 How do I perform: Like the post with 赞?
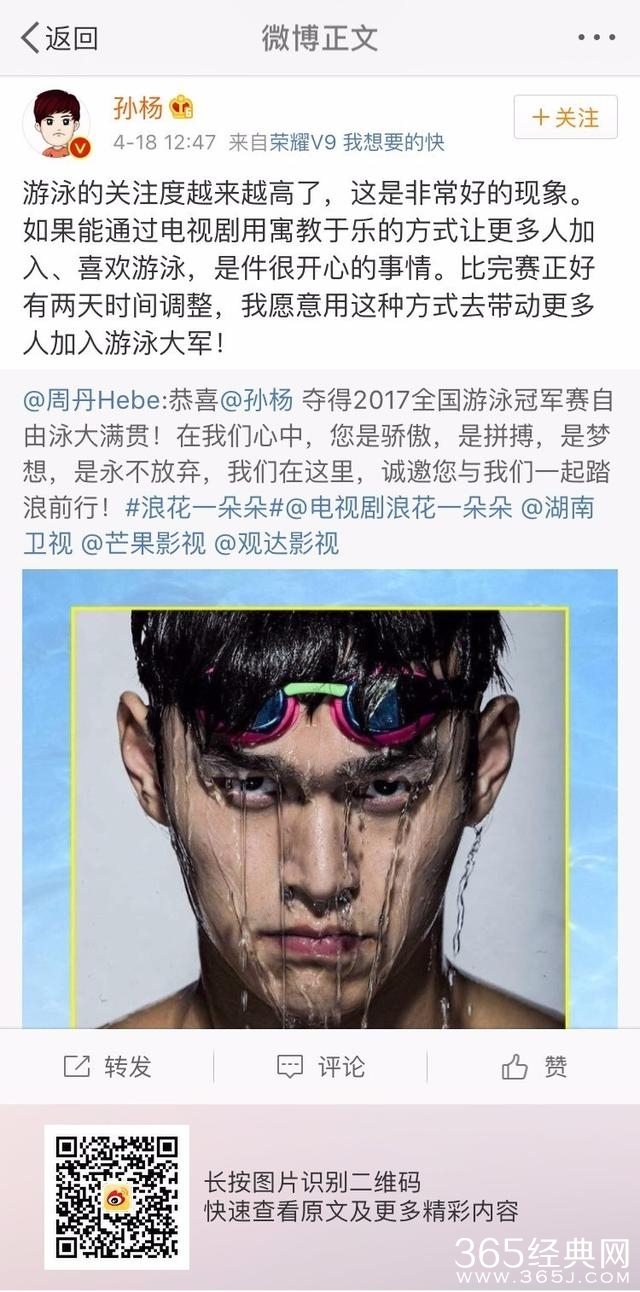534,1067
